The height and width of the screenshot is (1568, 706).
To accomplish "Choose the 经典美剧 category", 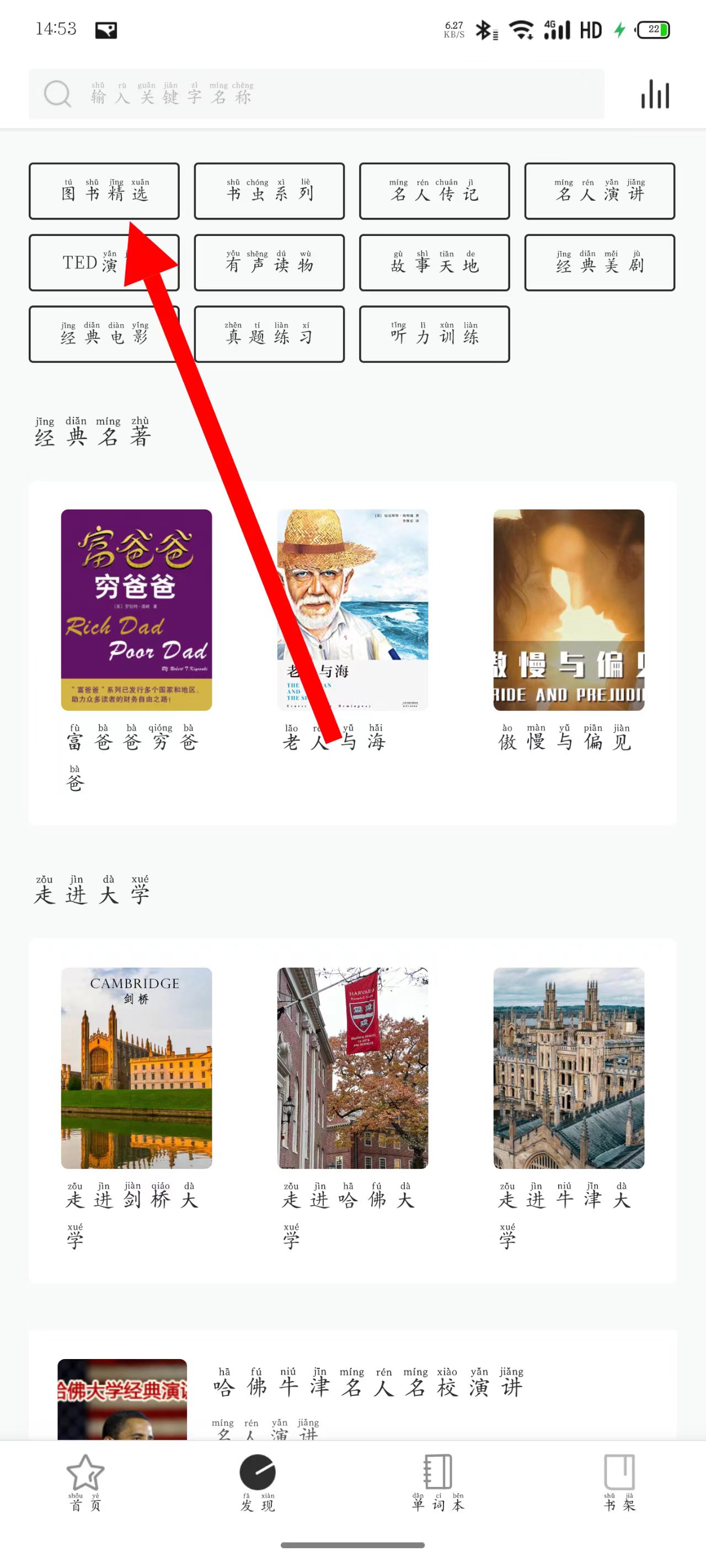I will (x=600, y=262).
